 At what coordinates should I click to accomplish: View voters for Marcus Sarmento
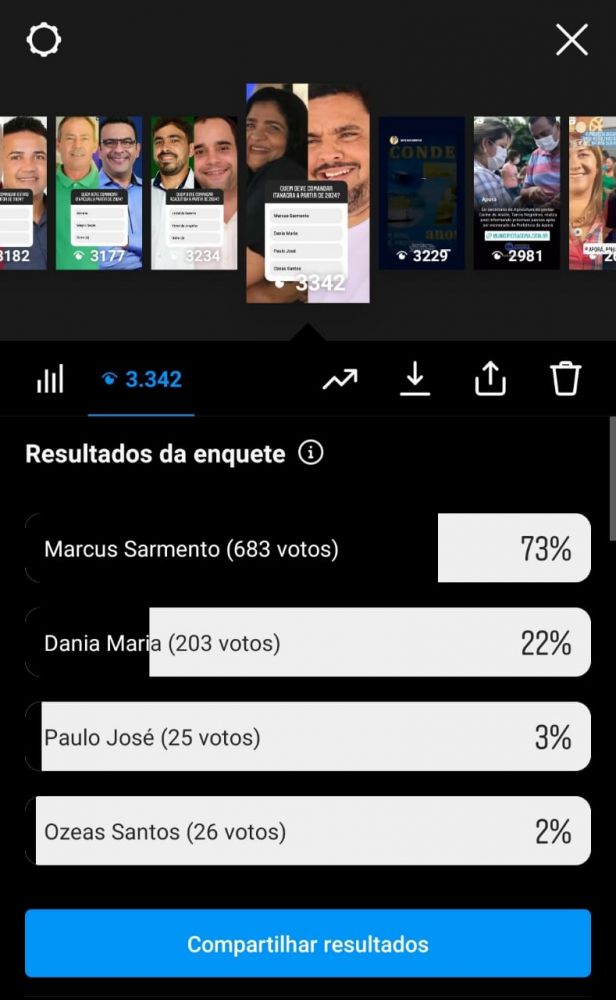308,548
